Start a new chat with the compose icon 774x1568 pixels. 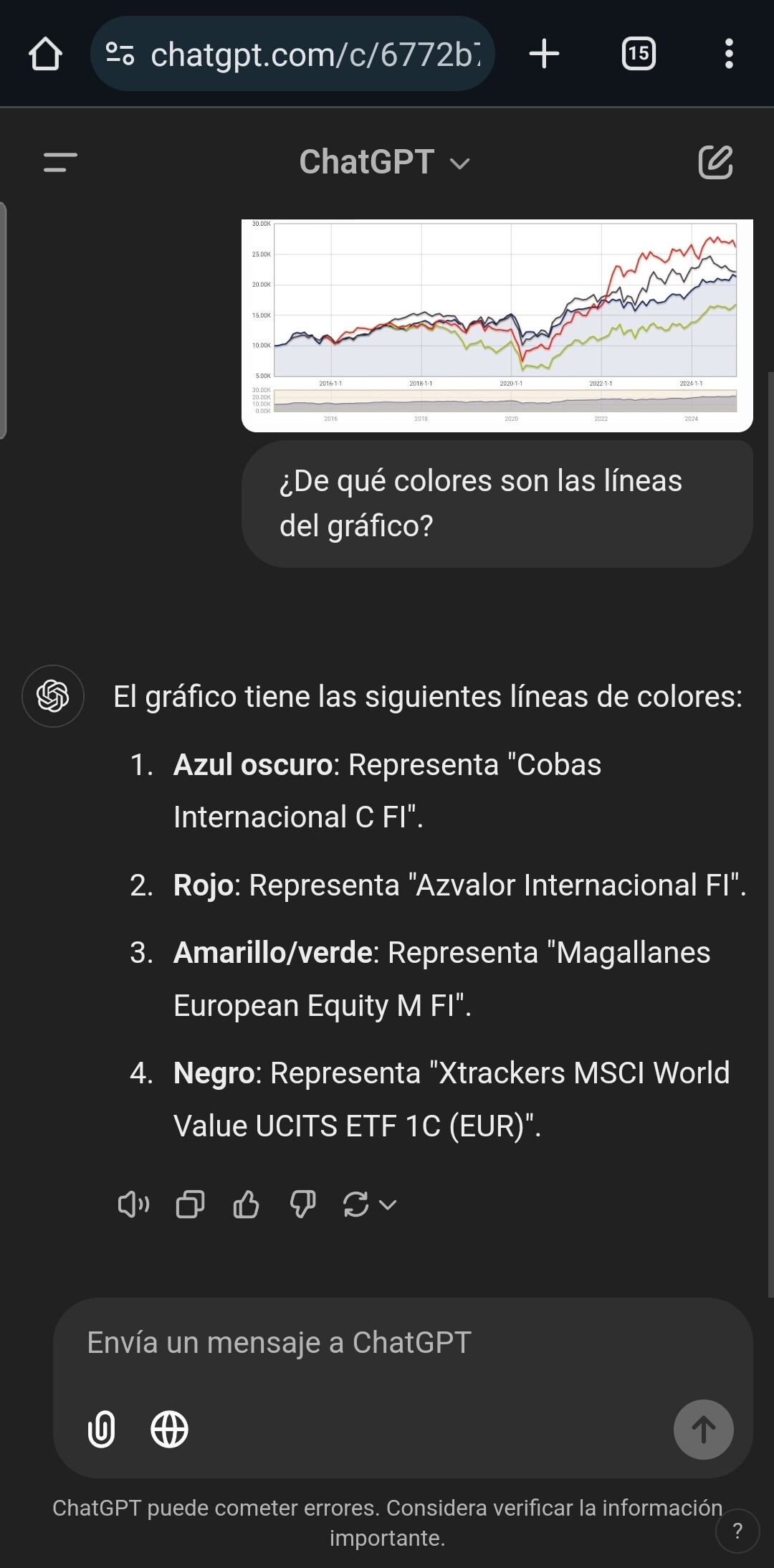coord(716,162)
